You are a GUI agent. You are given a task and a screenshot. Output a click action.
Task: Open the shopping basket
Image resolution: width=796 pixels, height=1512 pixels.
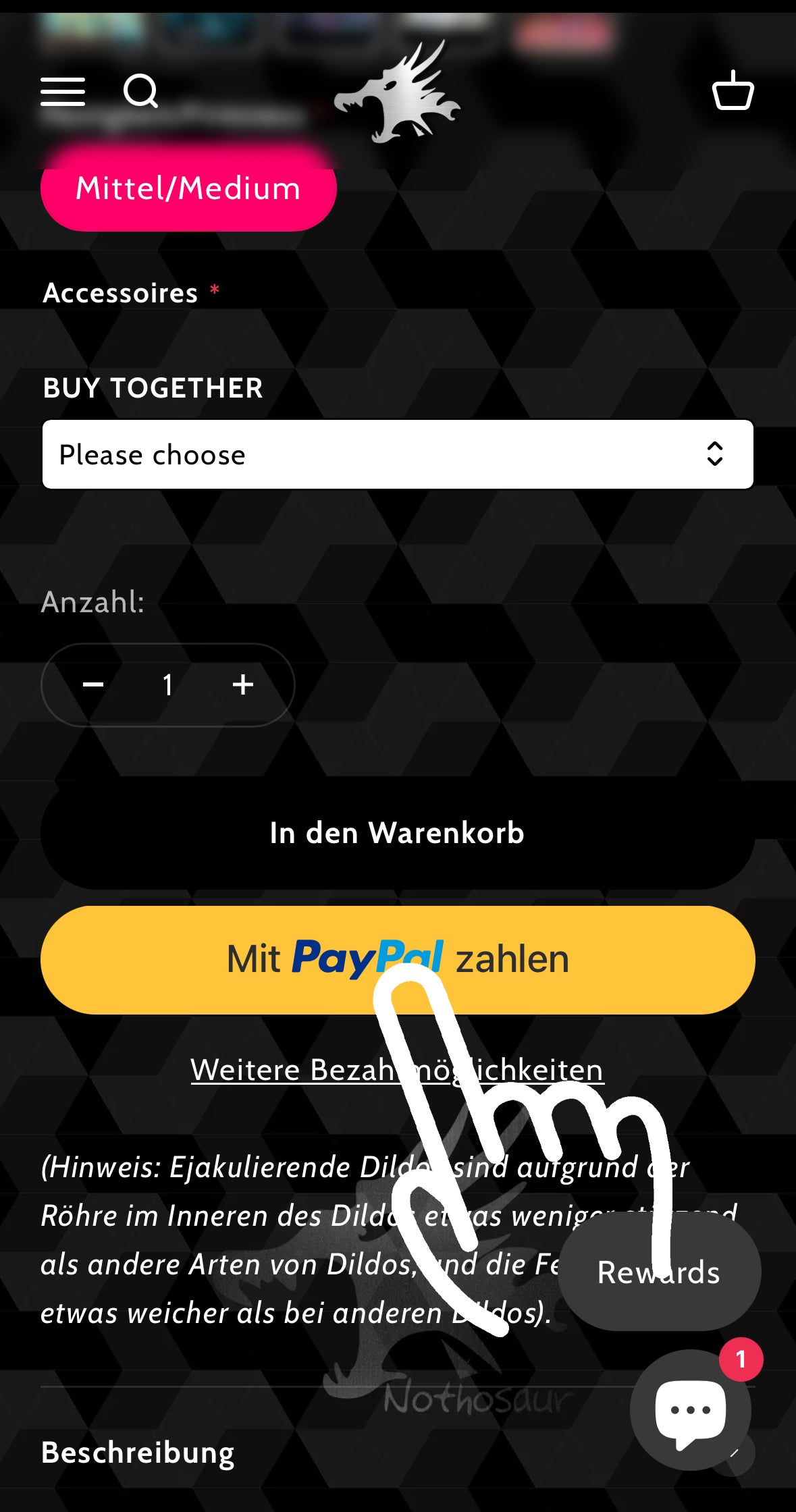point(733,90)
